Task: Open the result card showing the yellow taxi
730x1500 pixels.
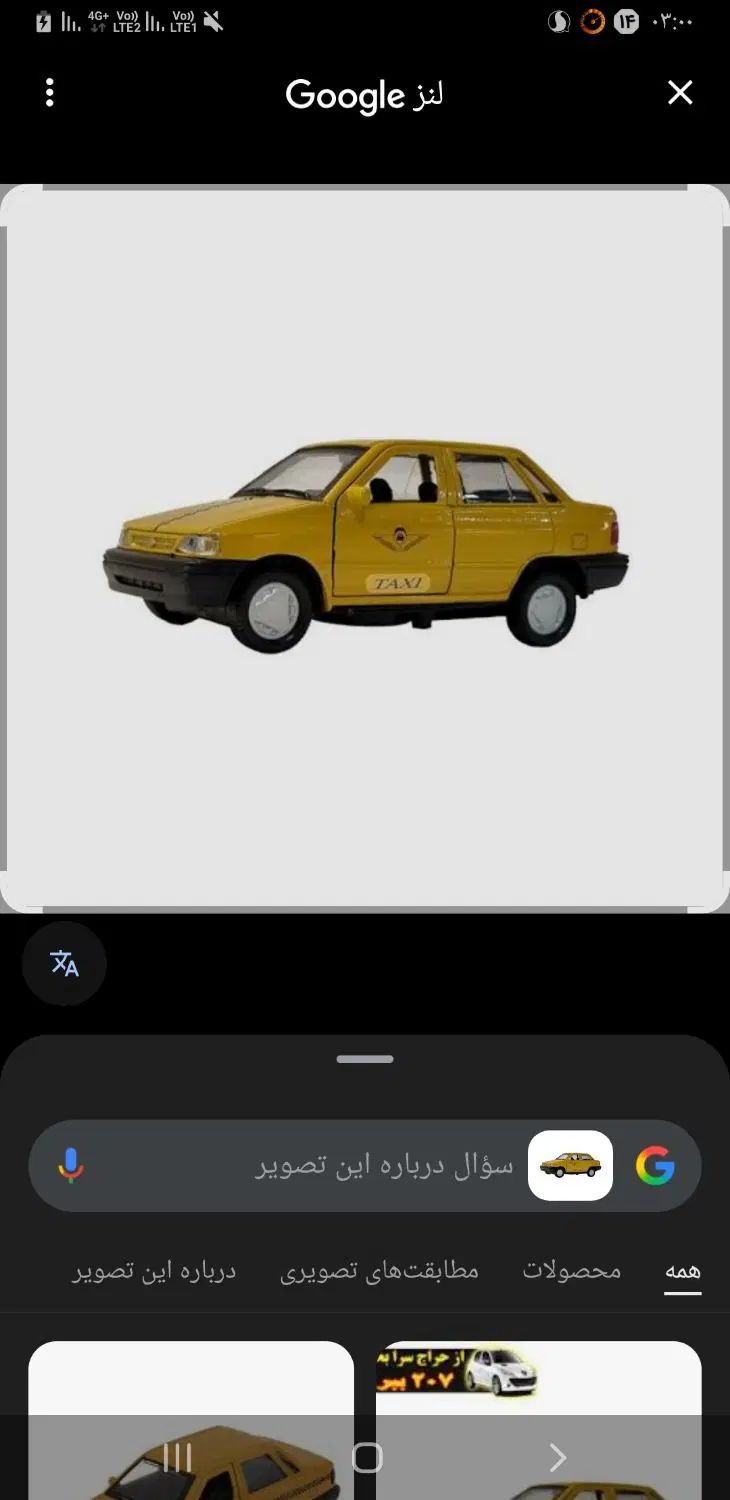Action: pos(191,1400)
